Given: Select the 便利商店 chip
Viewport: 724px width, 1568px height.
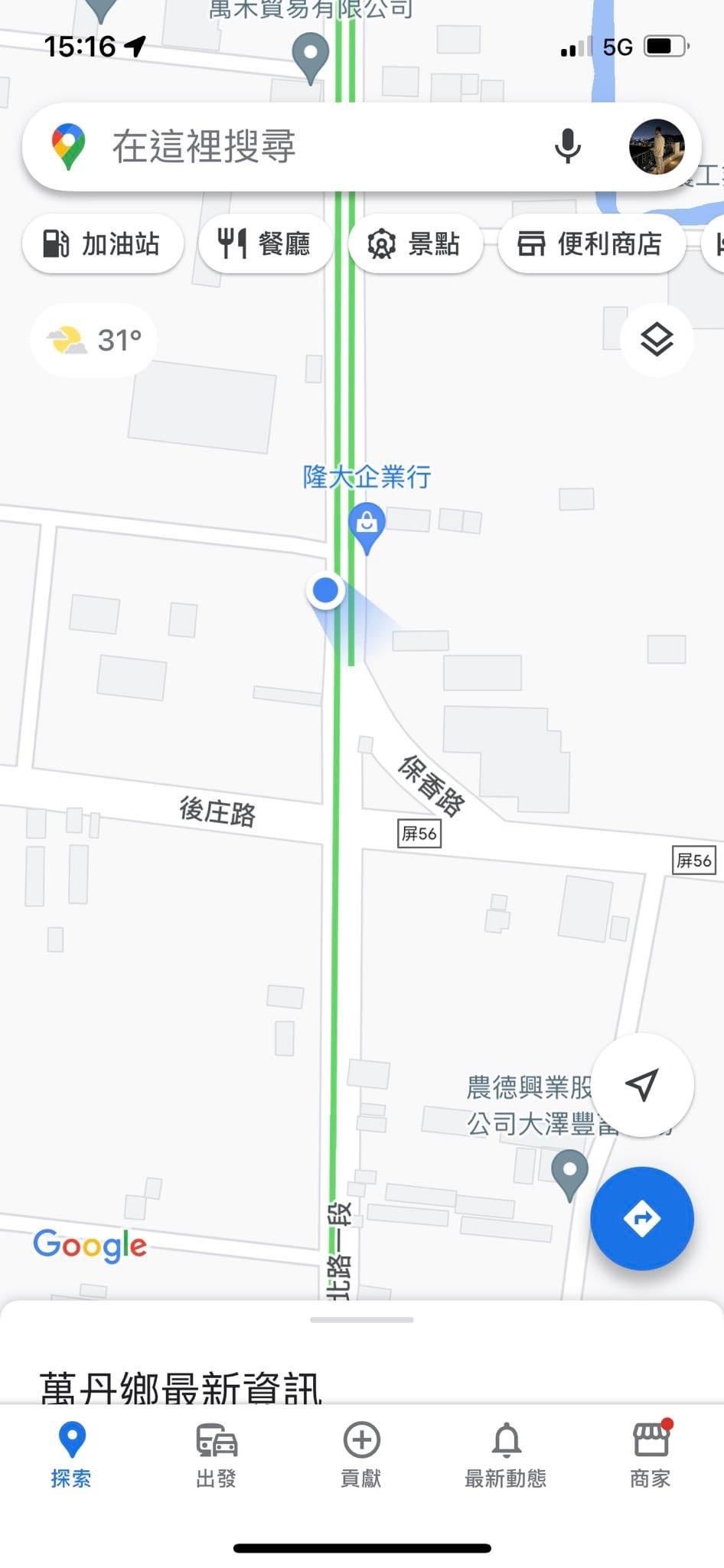Looking at the screenshot, I should [591, 244].
